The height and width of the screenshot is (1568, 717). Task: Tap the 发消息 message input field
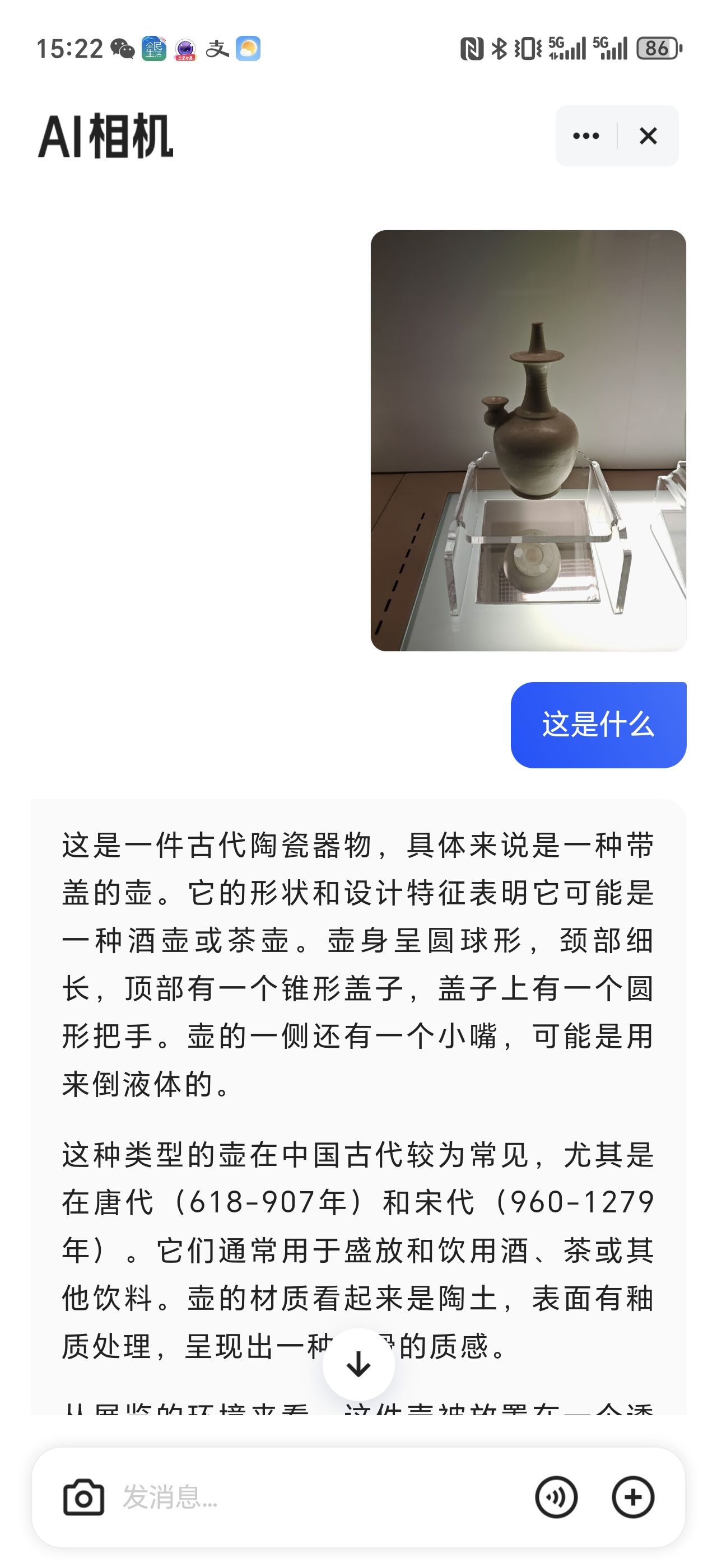coord(316,1497)
